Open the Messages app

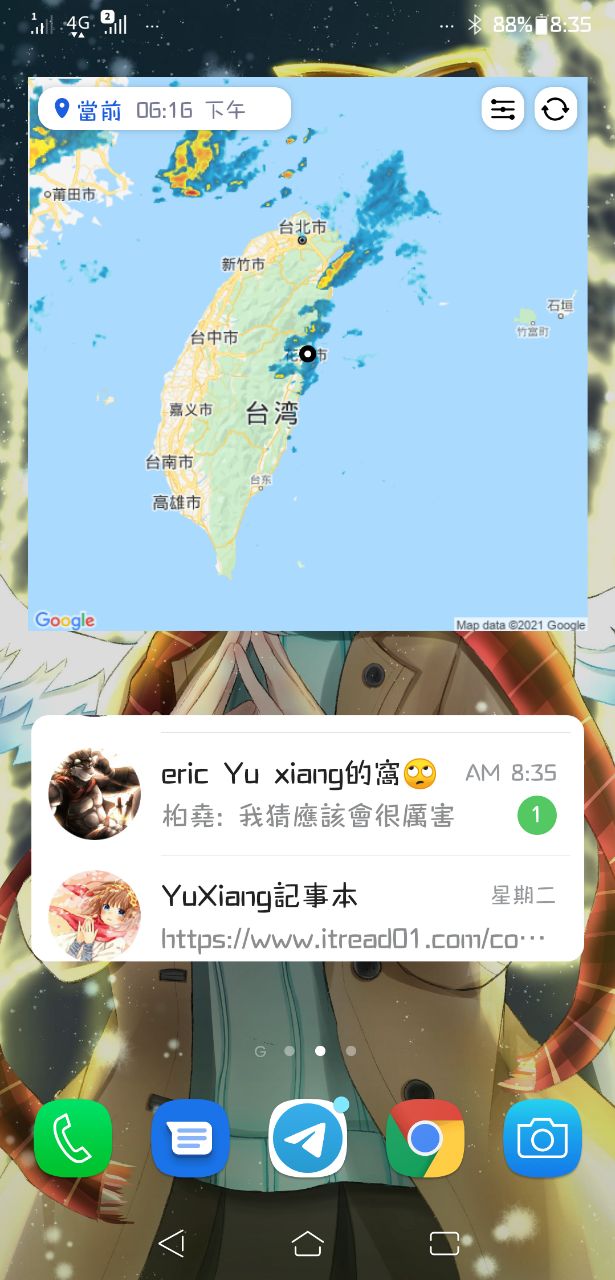190,1138
